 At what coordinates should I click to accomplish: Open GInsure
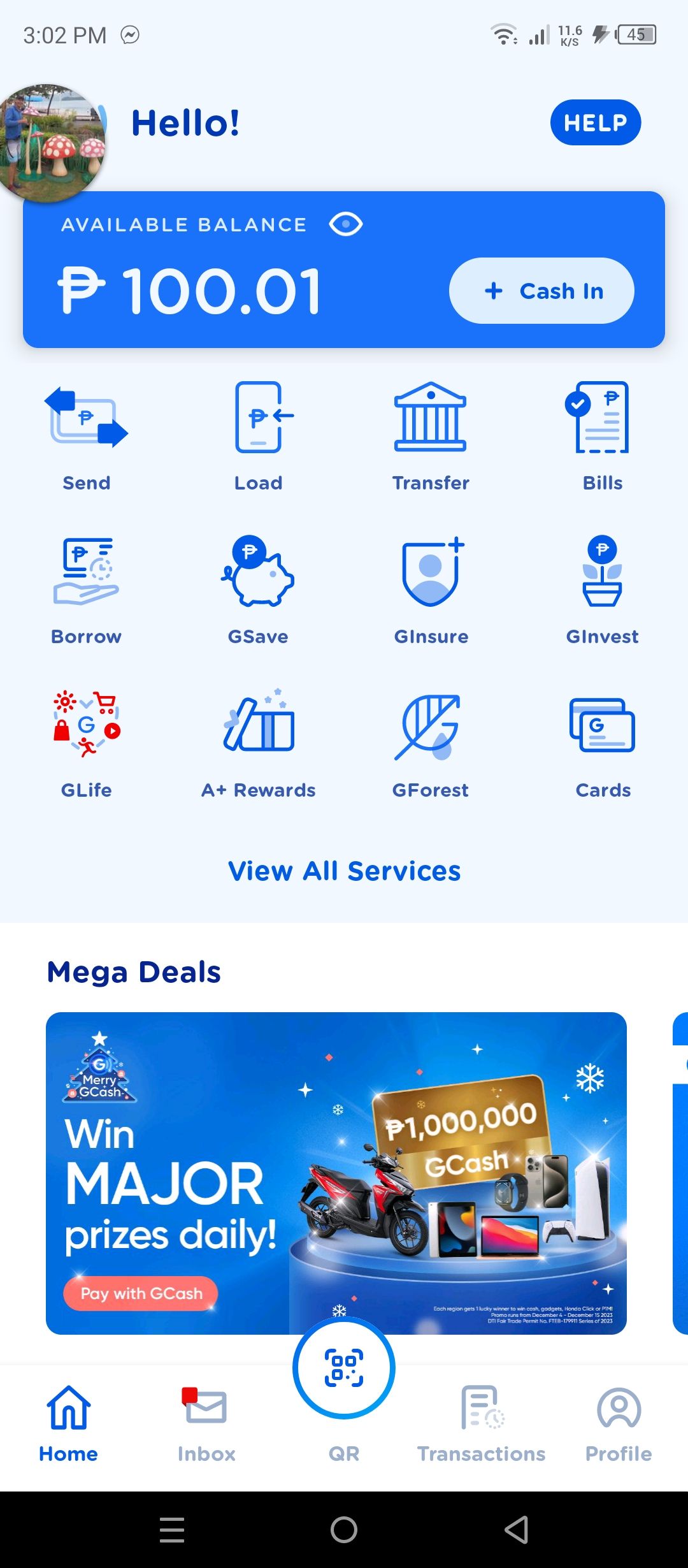click(x=431, y=591)
